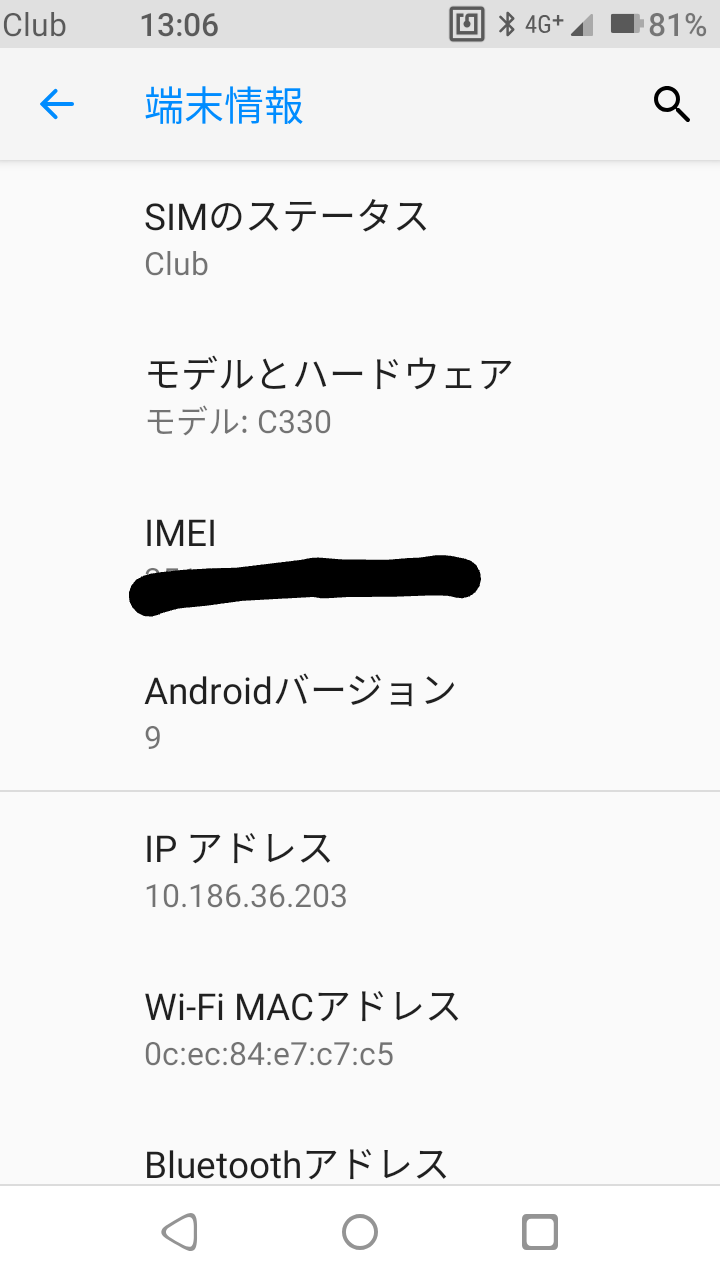Open the Androidバージョン entry

[x=360, y=712]
